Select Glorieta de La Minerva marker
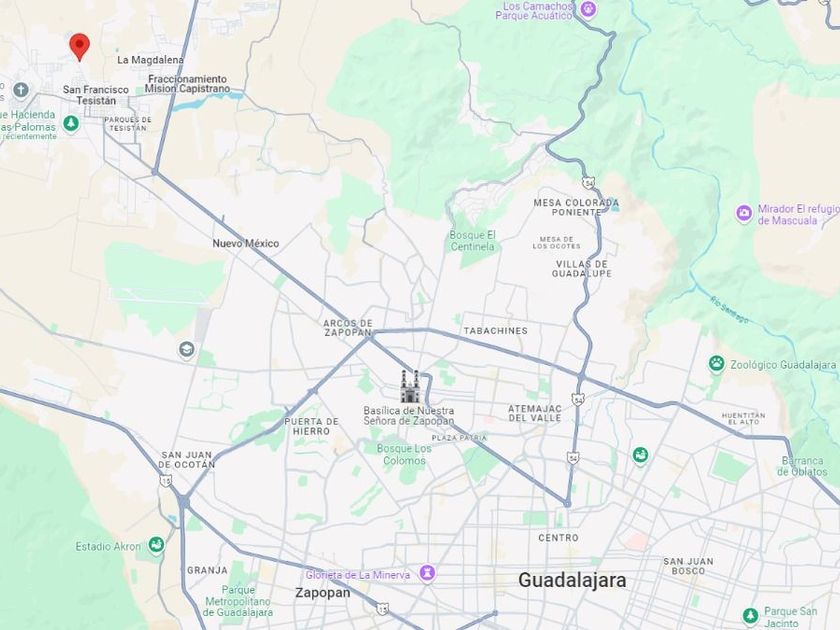This screenshot has width=840, height=630. [x=427, y=573]
